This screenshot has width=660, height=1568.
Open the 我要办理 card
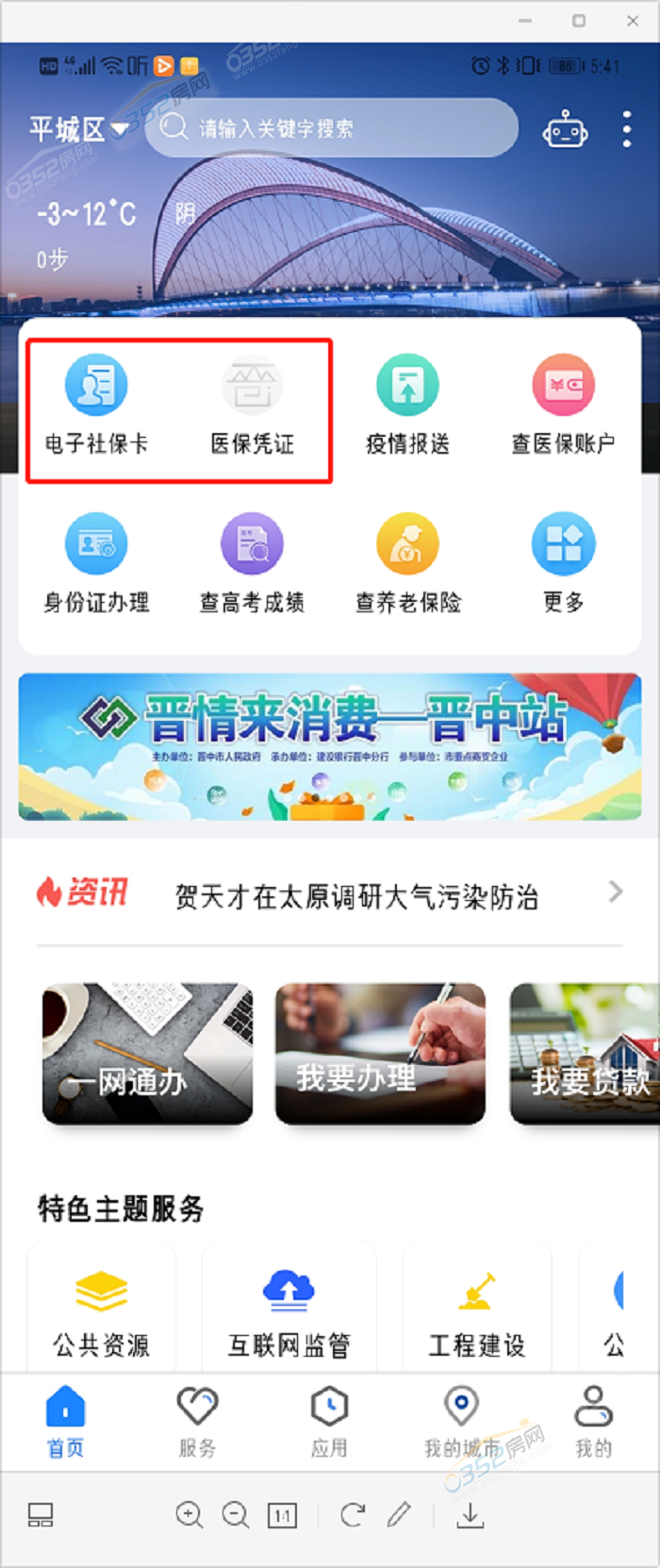pos(380,1054)
